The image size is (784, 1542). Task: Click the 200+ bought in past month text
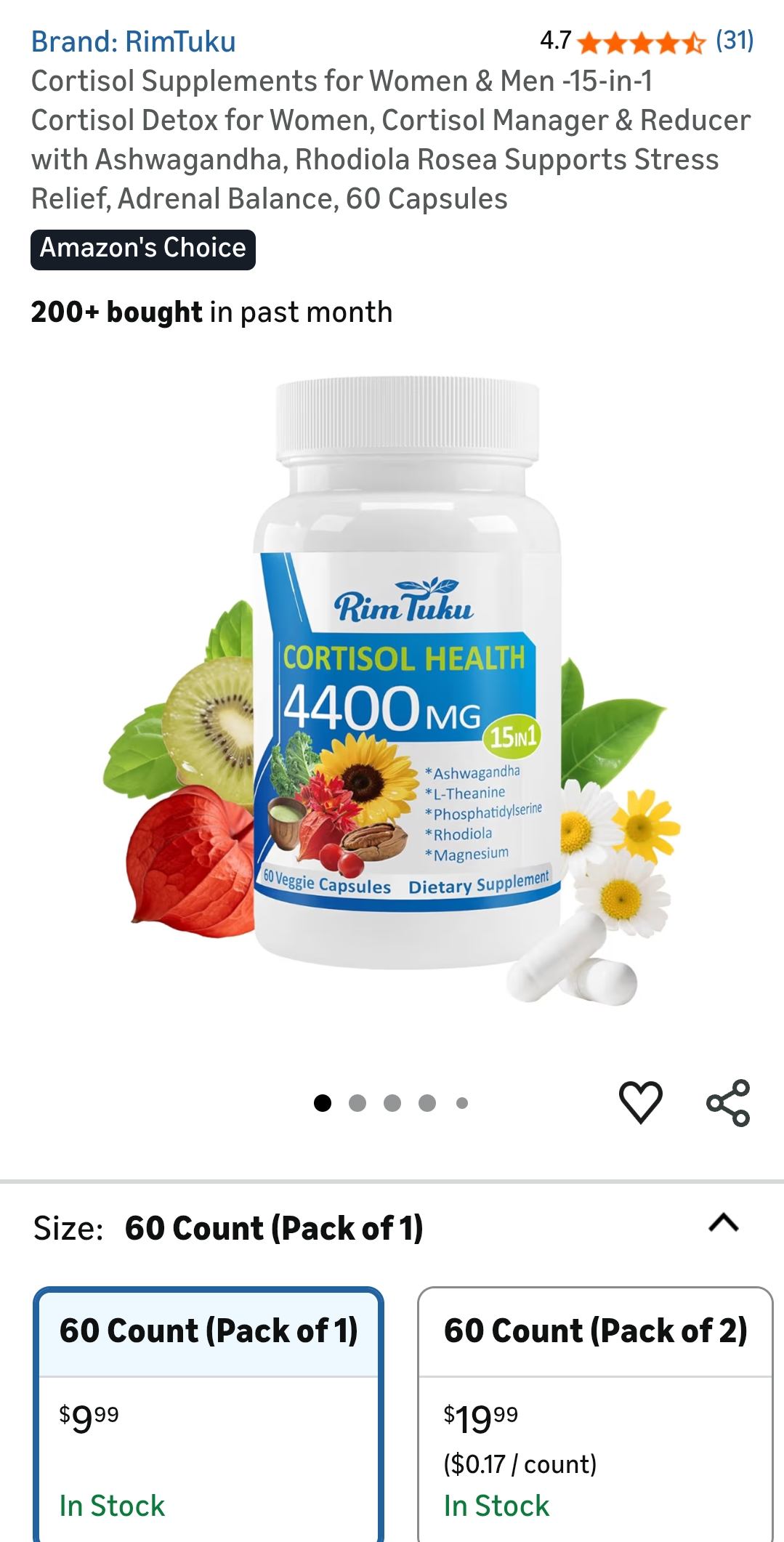[211, 311]
